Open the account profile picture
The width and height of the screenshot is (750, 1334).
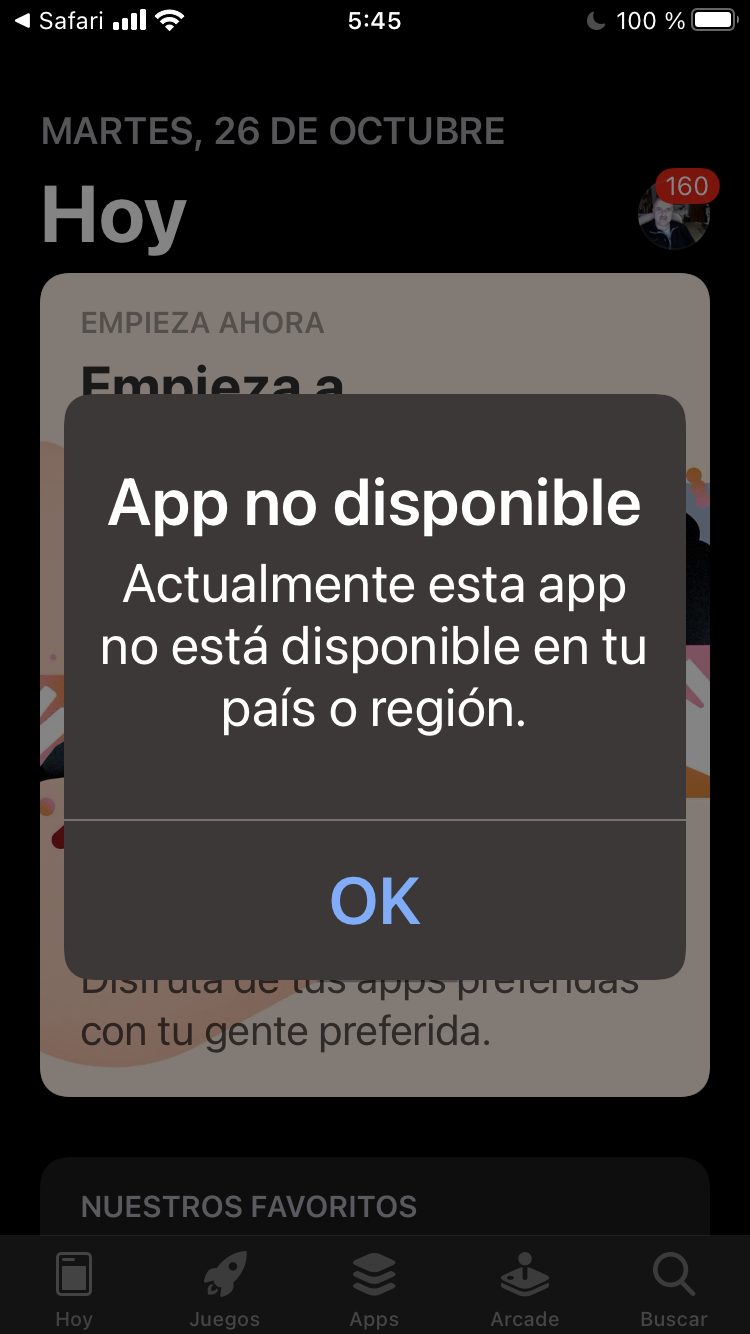(673, 215)
